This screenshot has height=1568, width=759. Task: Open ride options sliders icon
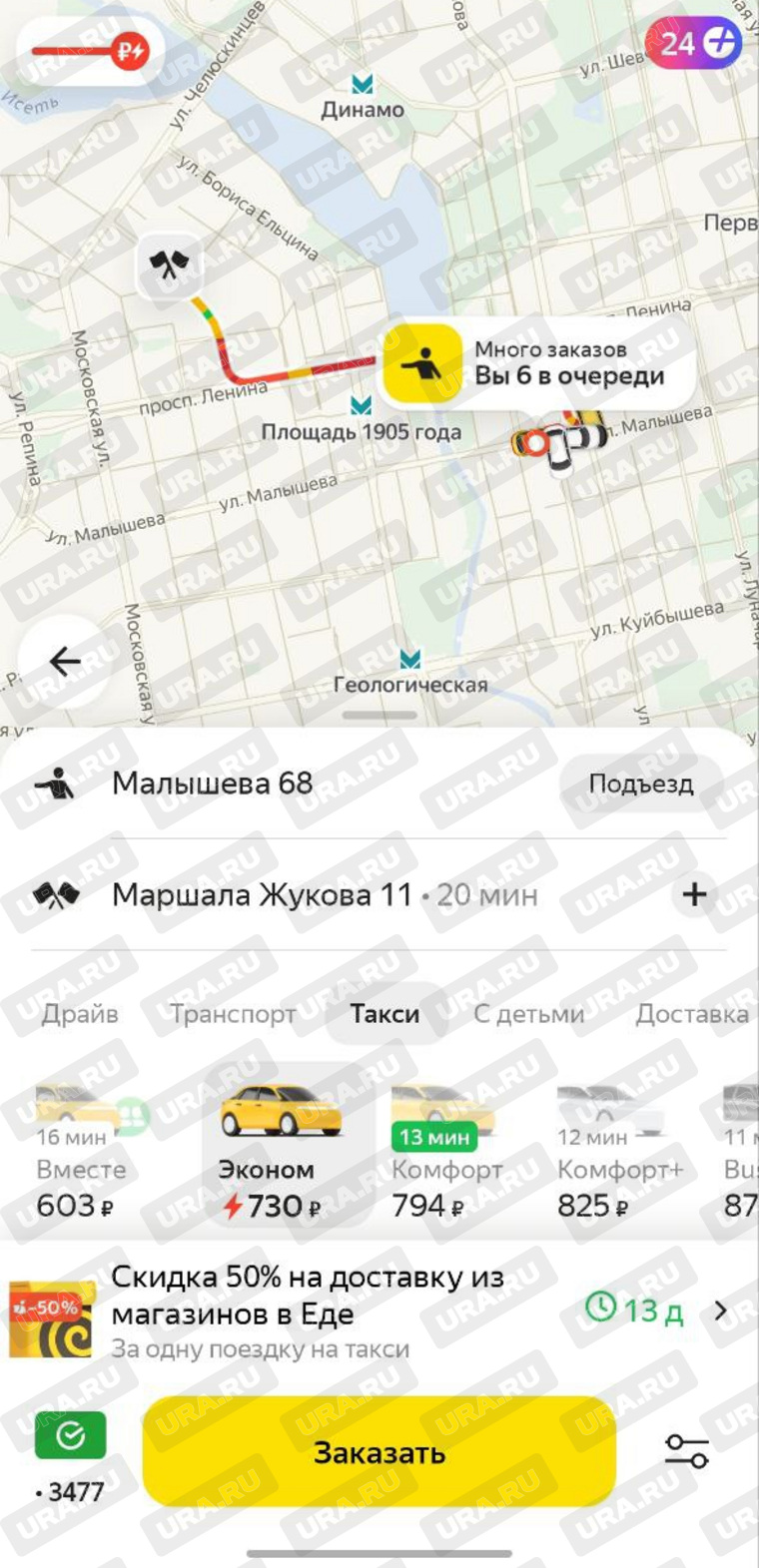click(x=687, y=1450)
